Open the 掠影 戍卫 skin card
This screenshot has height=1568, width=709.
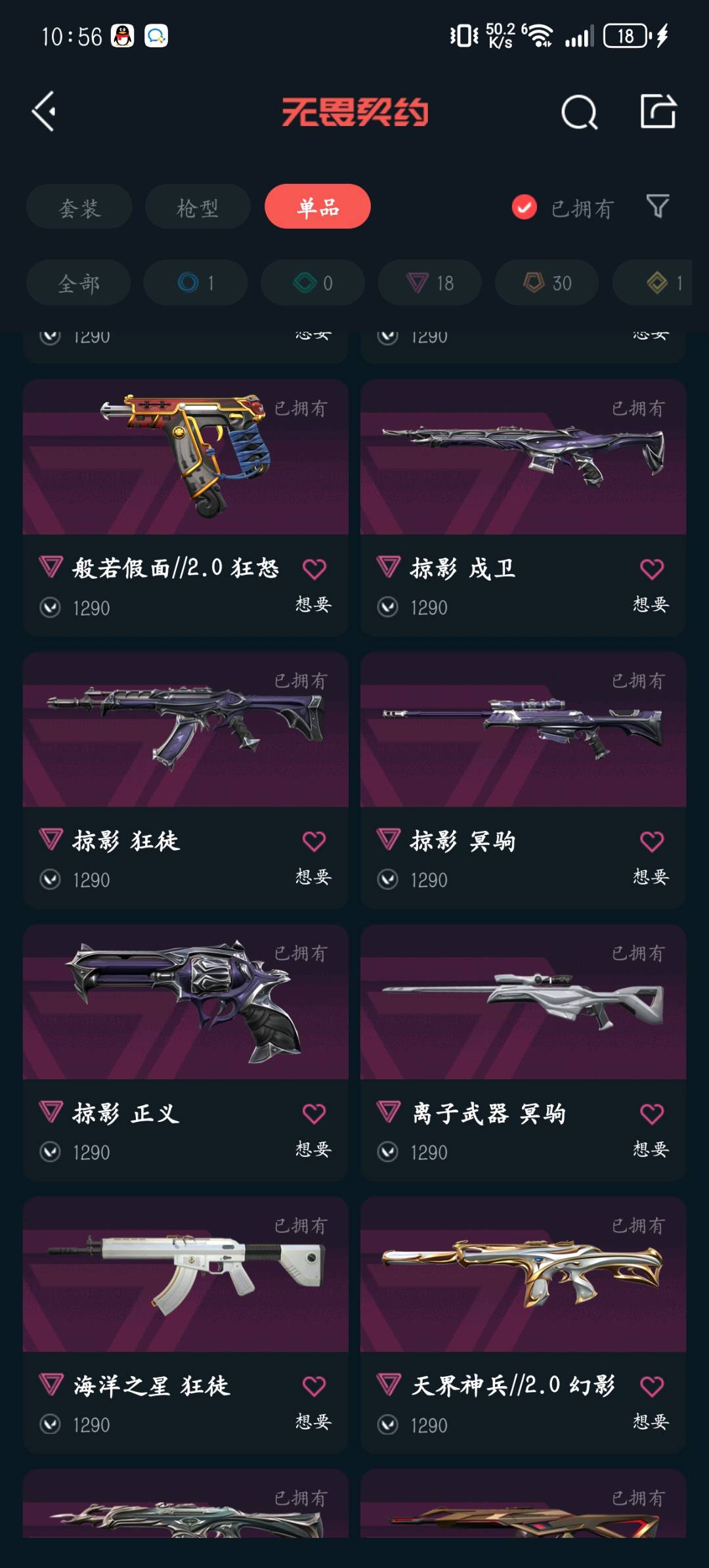tap(523, 460)
